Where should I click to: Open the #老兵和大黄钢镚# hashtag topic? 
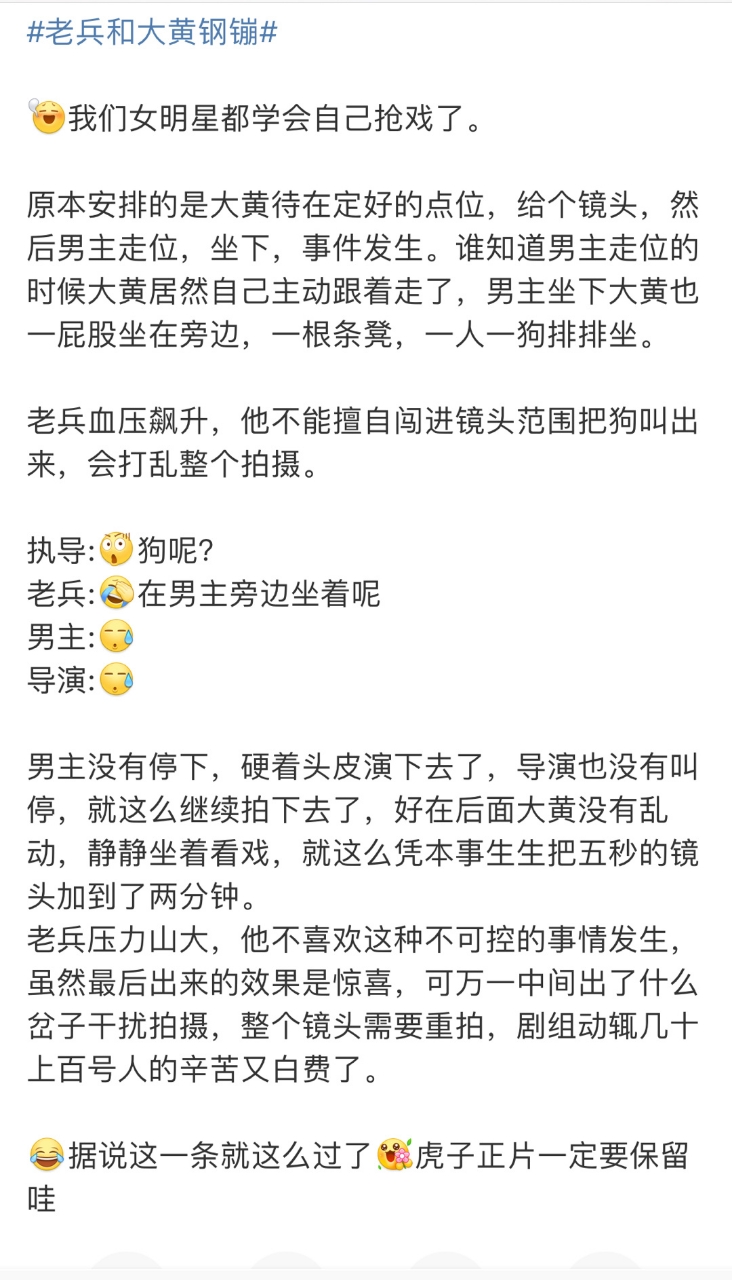tap(152, 32)
